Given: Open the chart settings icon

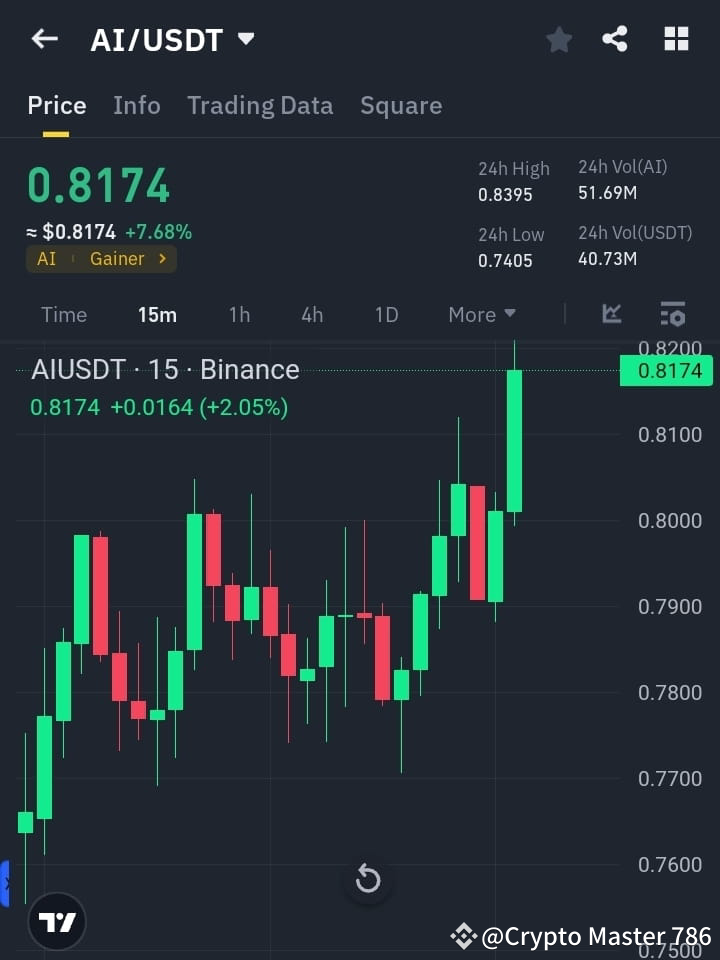Looking at the screenshot, I should tap(673, 314).
